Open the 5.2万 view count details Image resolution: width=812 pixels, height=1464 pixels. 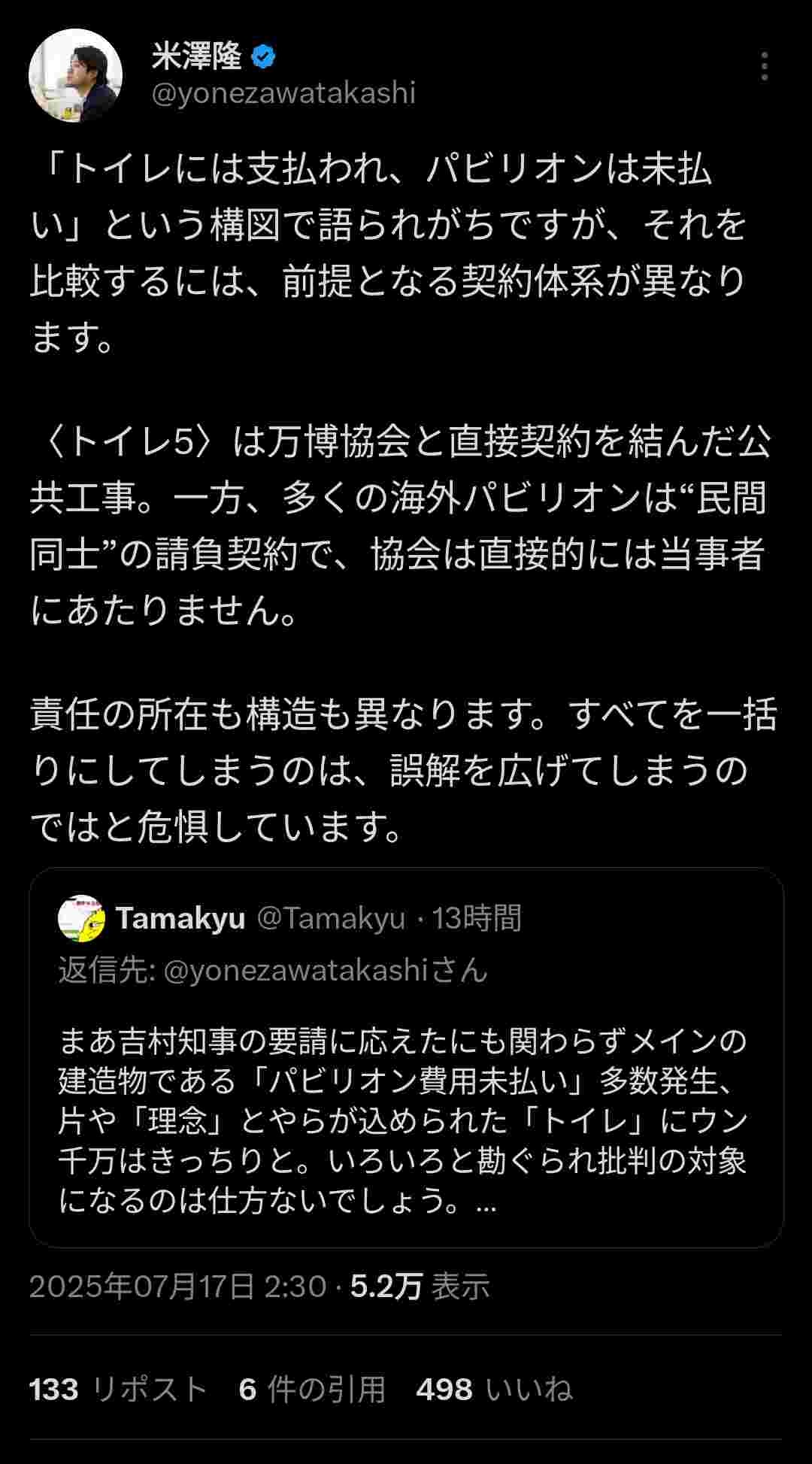point(419,1287)
